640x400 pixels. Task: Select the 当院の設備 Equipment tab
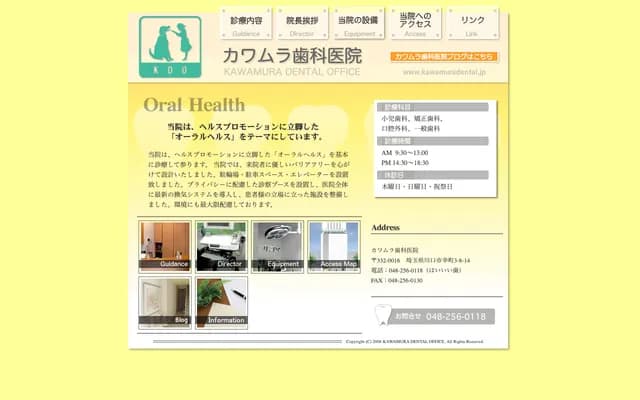point(358,25)
